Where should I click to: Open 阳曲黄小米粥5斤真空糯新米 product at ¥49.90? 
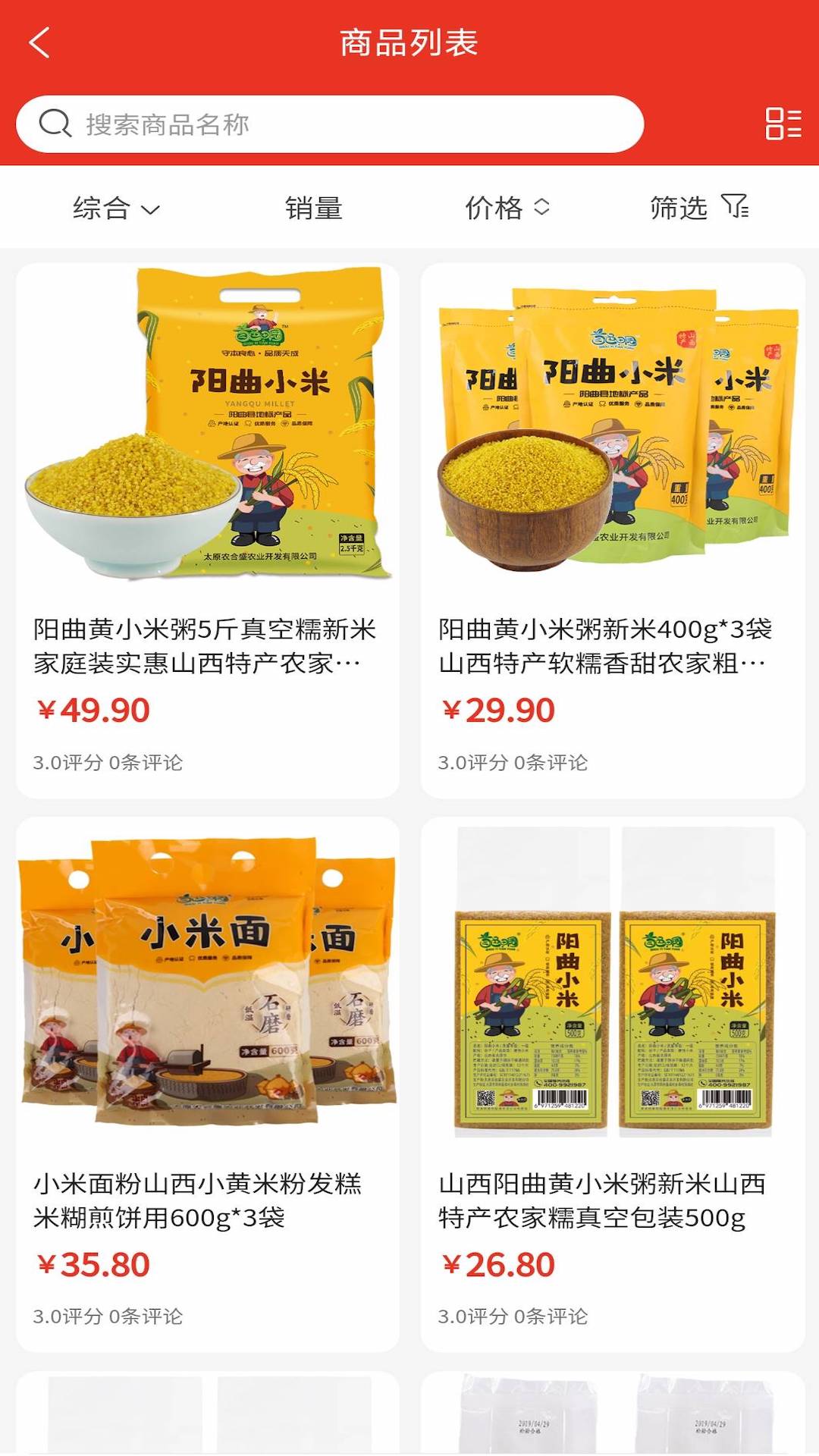(x=208, y=531)
